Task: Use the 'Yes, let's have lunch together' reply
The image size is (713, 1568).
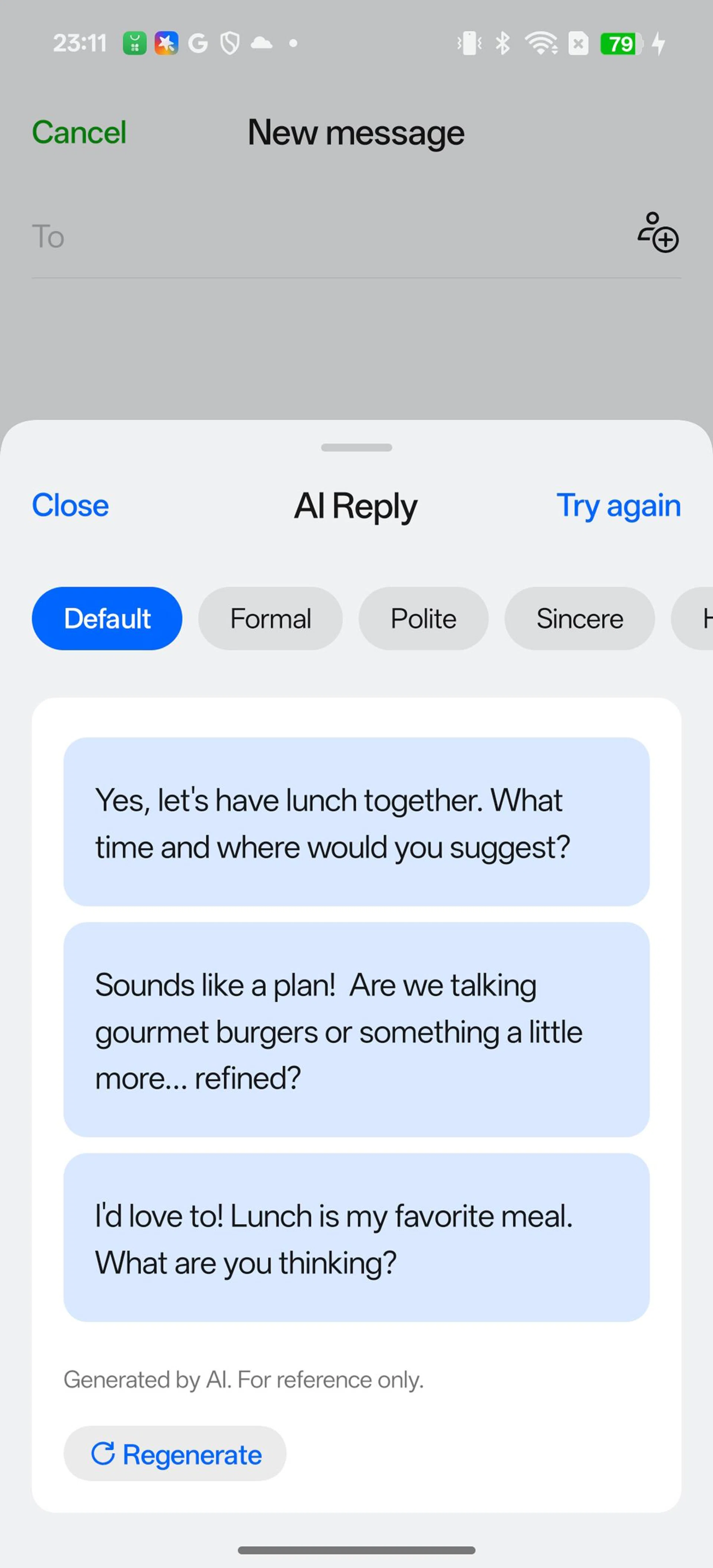Action: (356, 822)
